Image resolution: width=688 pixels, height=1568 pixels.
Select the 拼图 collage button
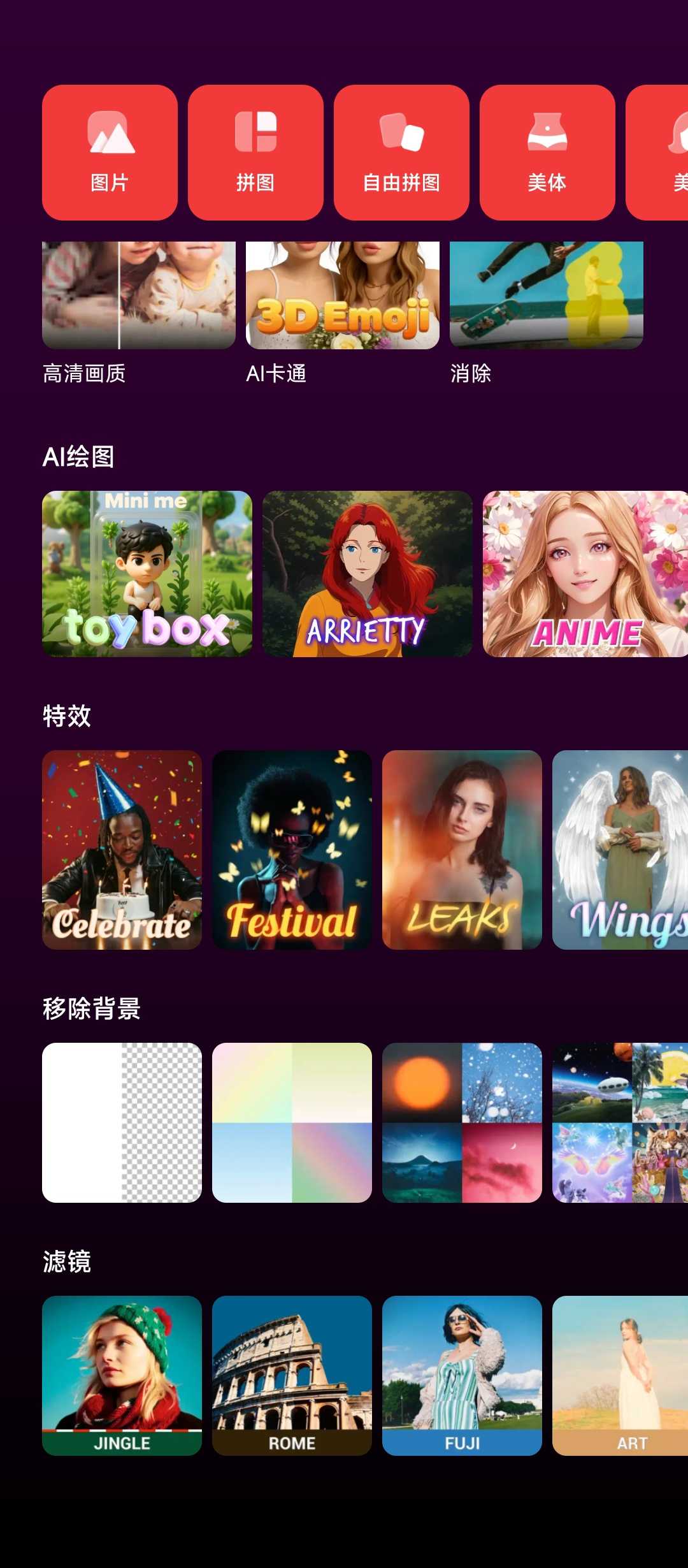click(x=255, y=152)
